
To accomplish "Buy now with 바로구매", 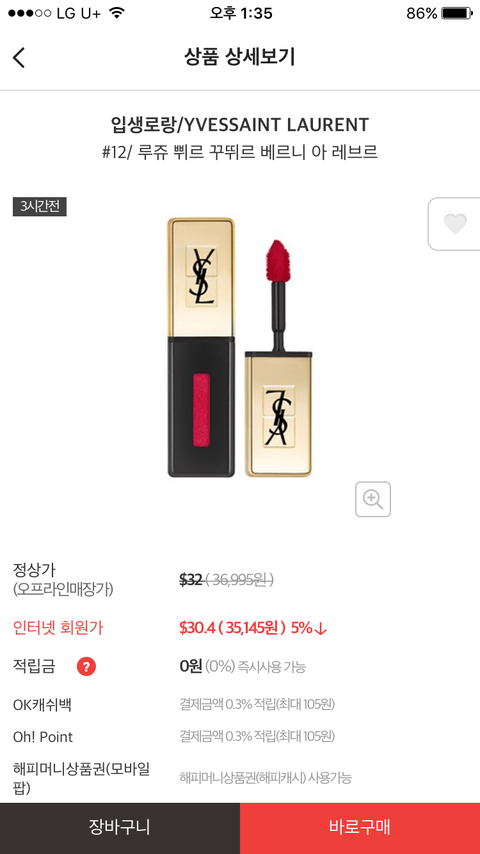I will [360, 828].
